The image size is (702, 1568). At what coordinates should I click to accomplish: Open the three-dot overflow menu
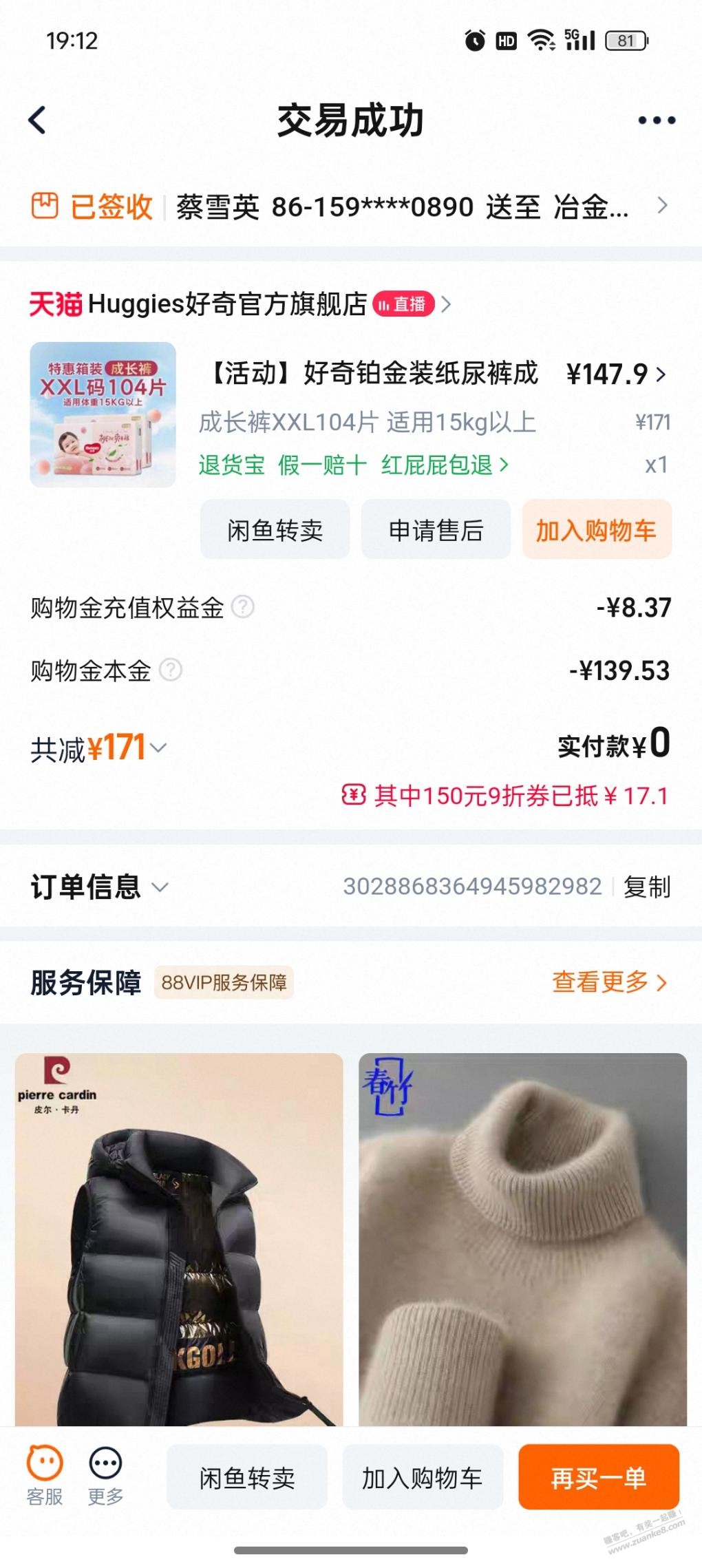point(657,120)
